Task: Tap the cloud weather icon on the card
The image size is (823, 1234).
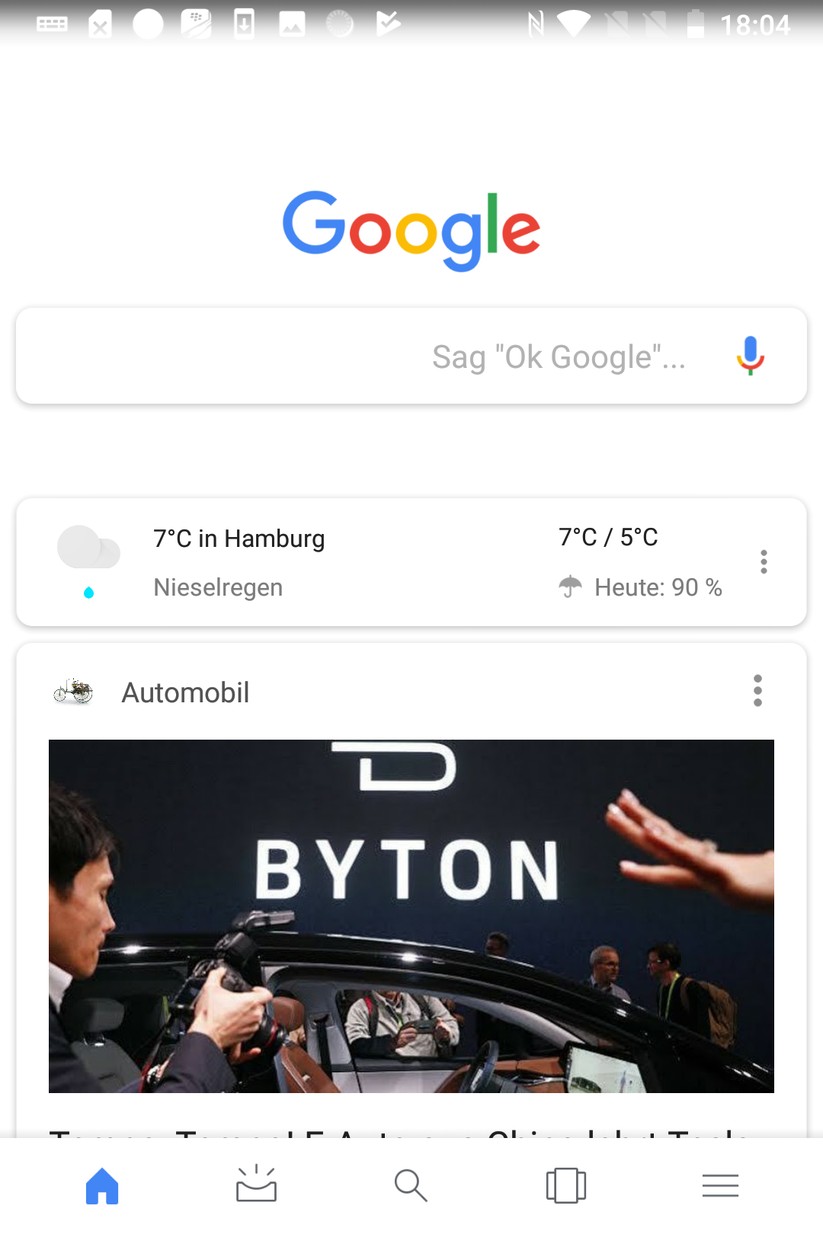Action: 88,548
